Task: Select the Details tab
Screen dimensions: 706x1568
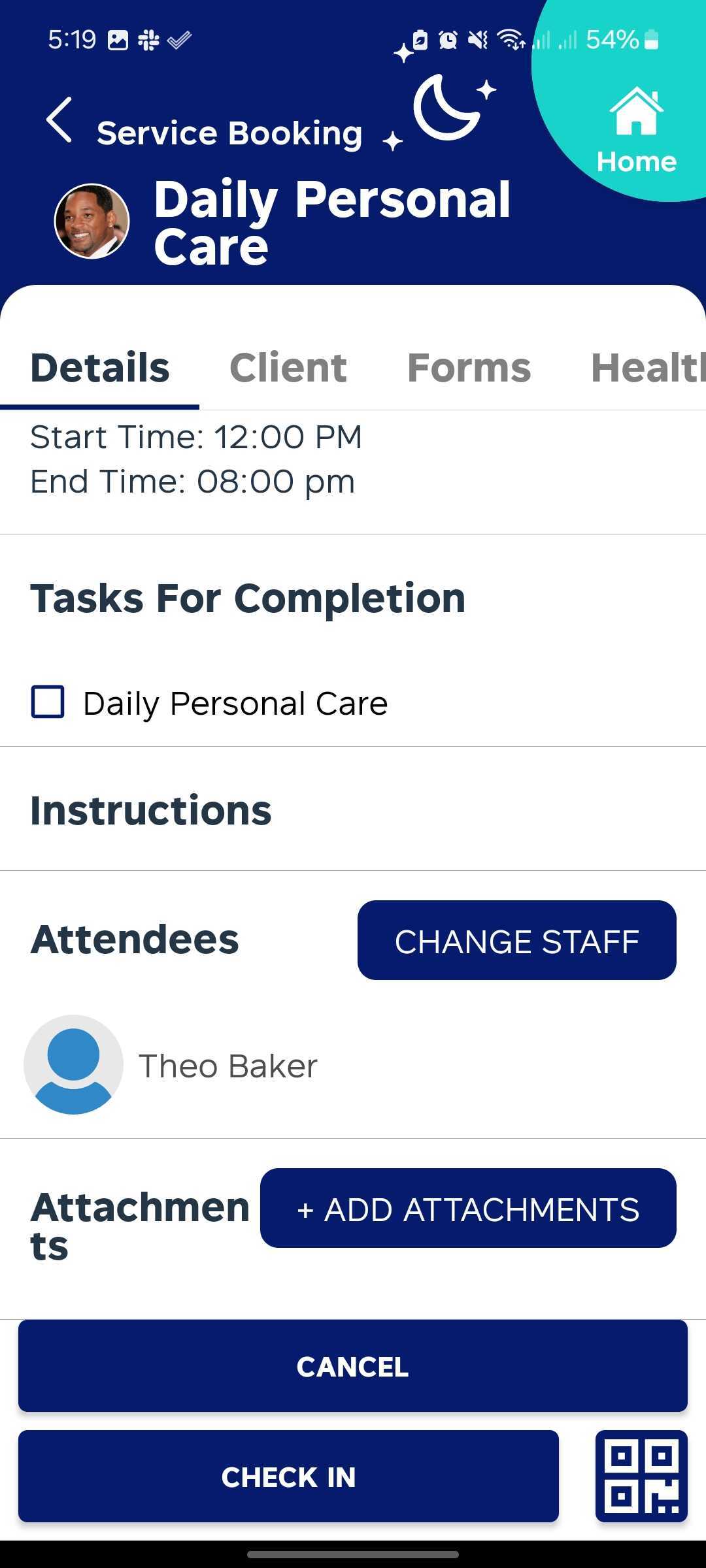Action: [x=100, y=367]
